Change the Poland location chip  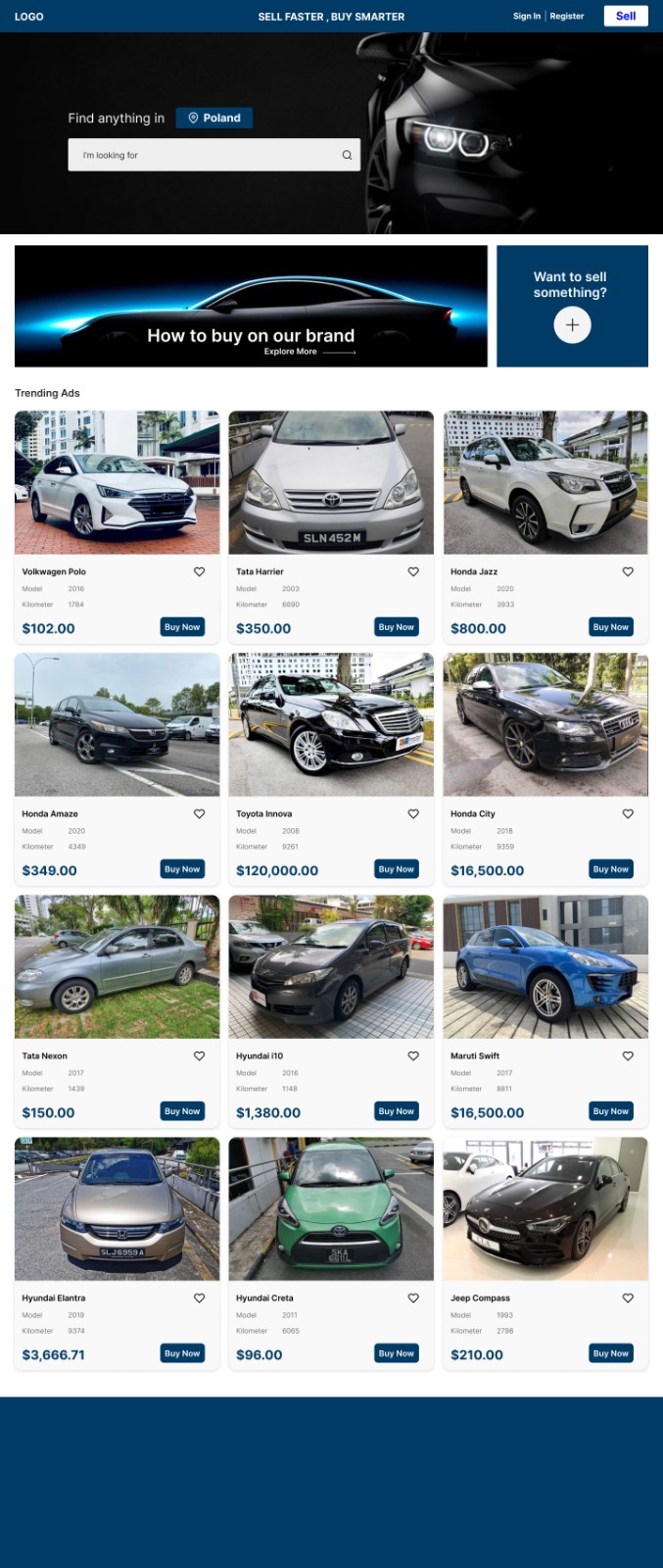pos(214,118)
